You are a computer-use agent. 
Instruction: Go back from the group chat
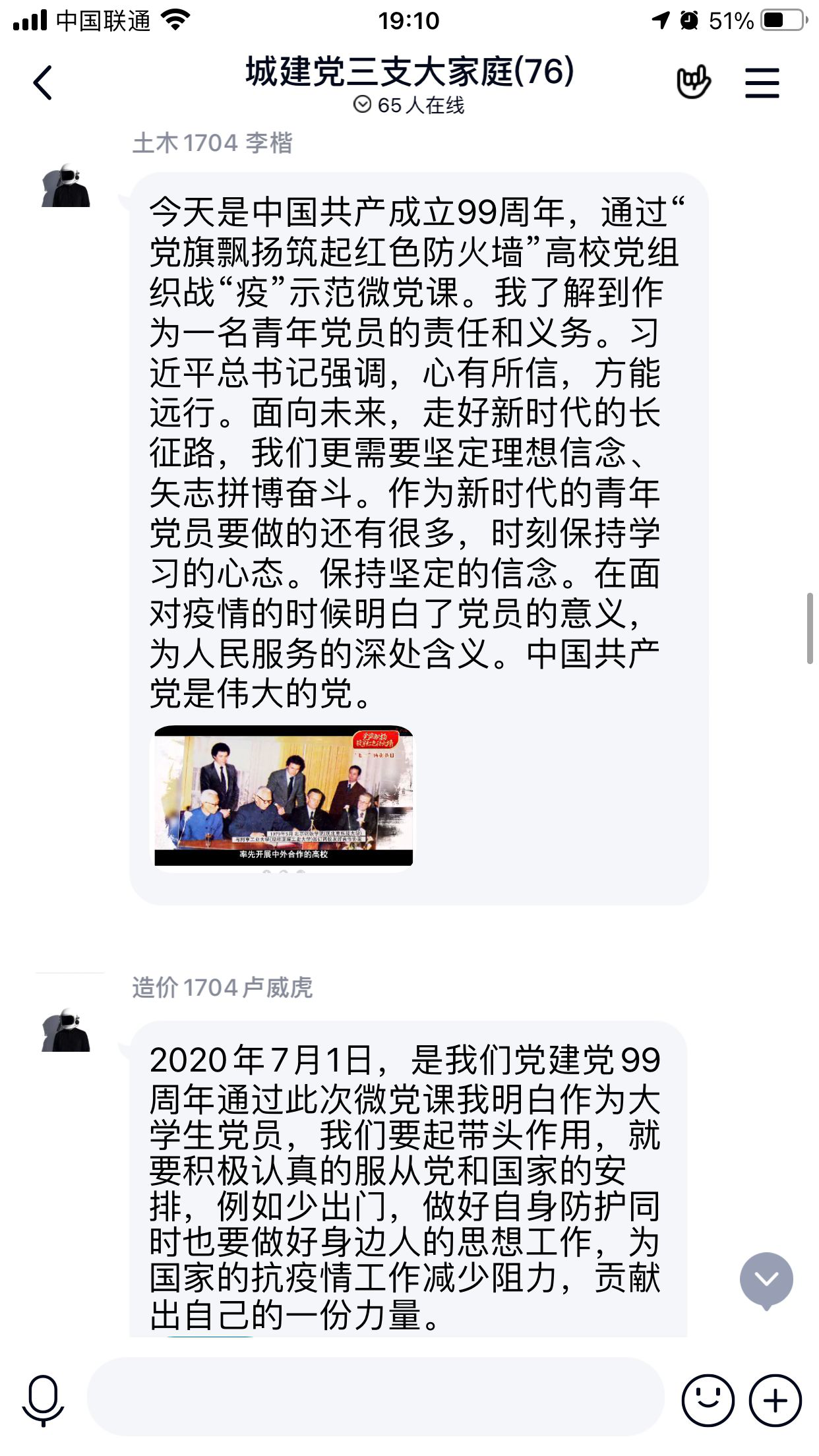click(x=43, y=83)
